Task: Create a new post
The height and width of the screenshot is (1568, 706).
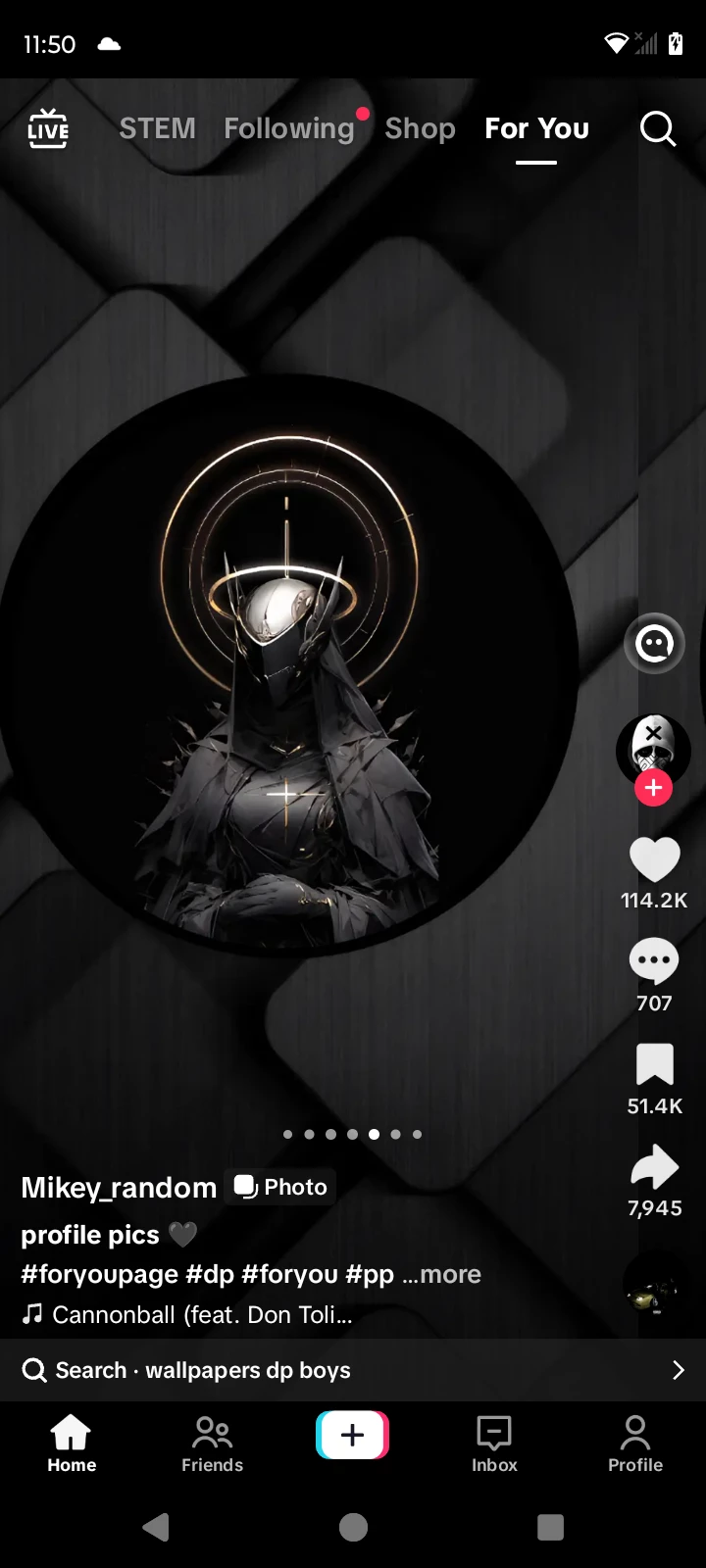Action: (353, 1436)
